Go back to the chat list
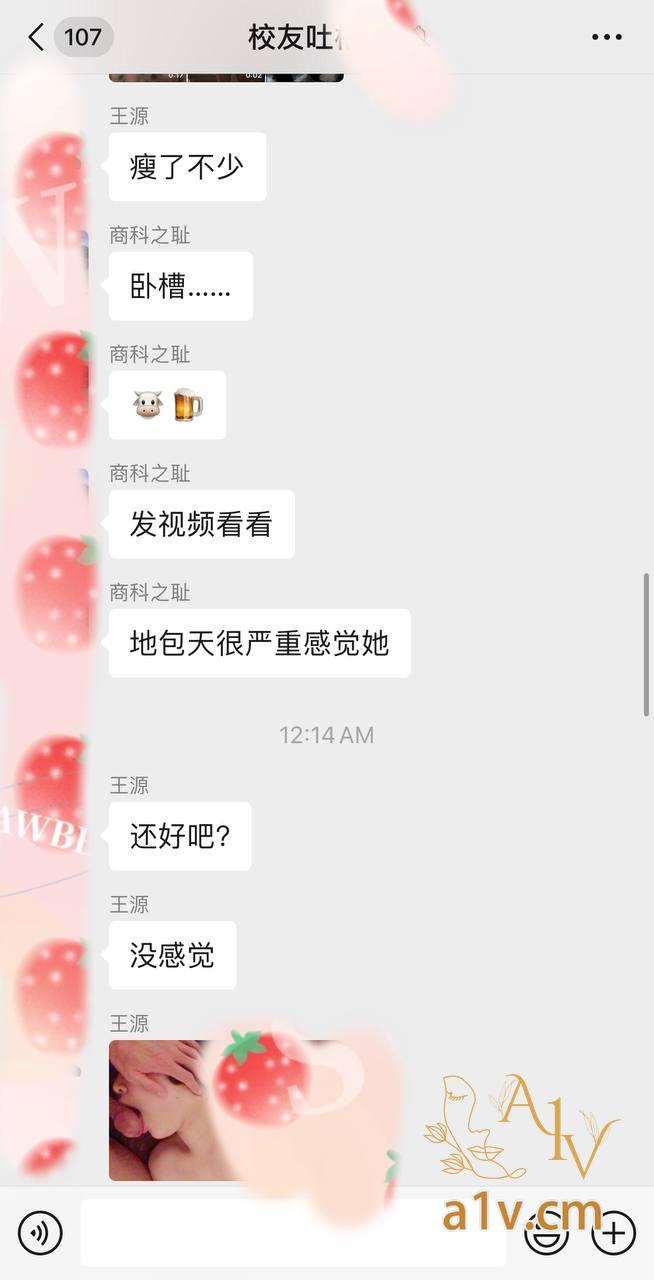This screenshot has width=654, height=1280. point(37,38)
